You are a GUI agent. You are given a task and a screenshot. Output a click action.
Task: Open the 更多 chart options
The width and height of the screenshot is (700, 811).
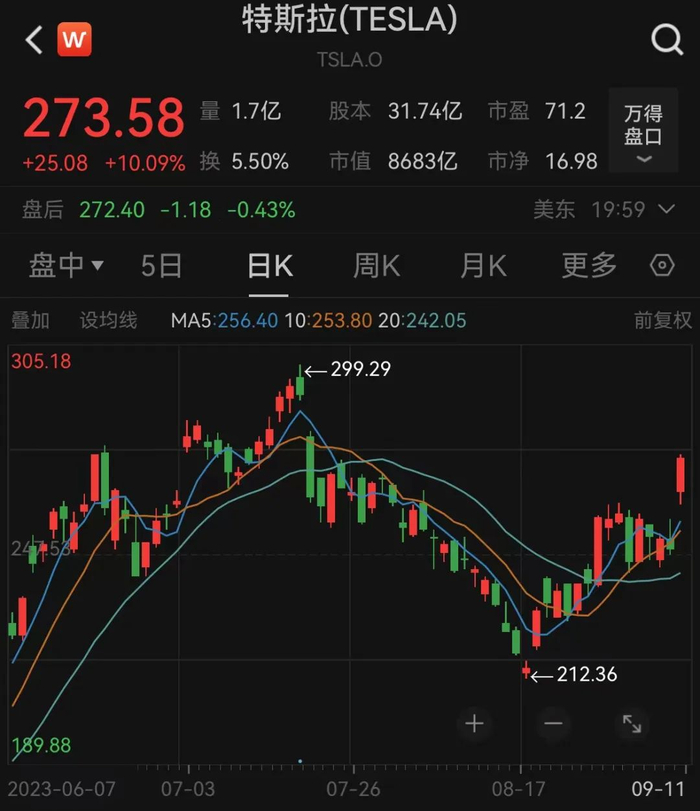(589, 265)
